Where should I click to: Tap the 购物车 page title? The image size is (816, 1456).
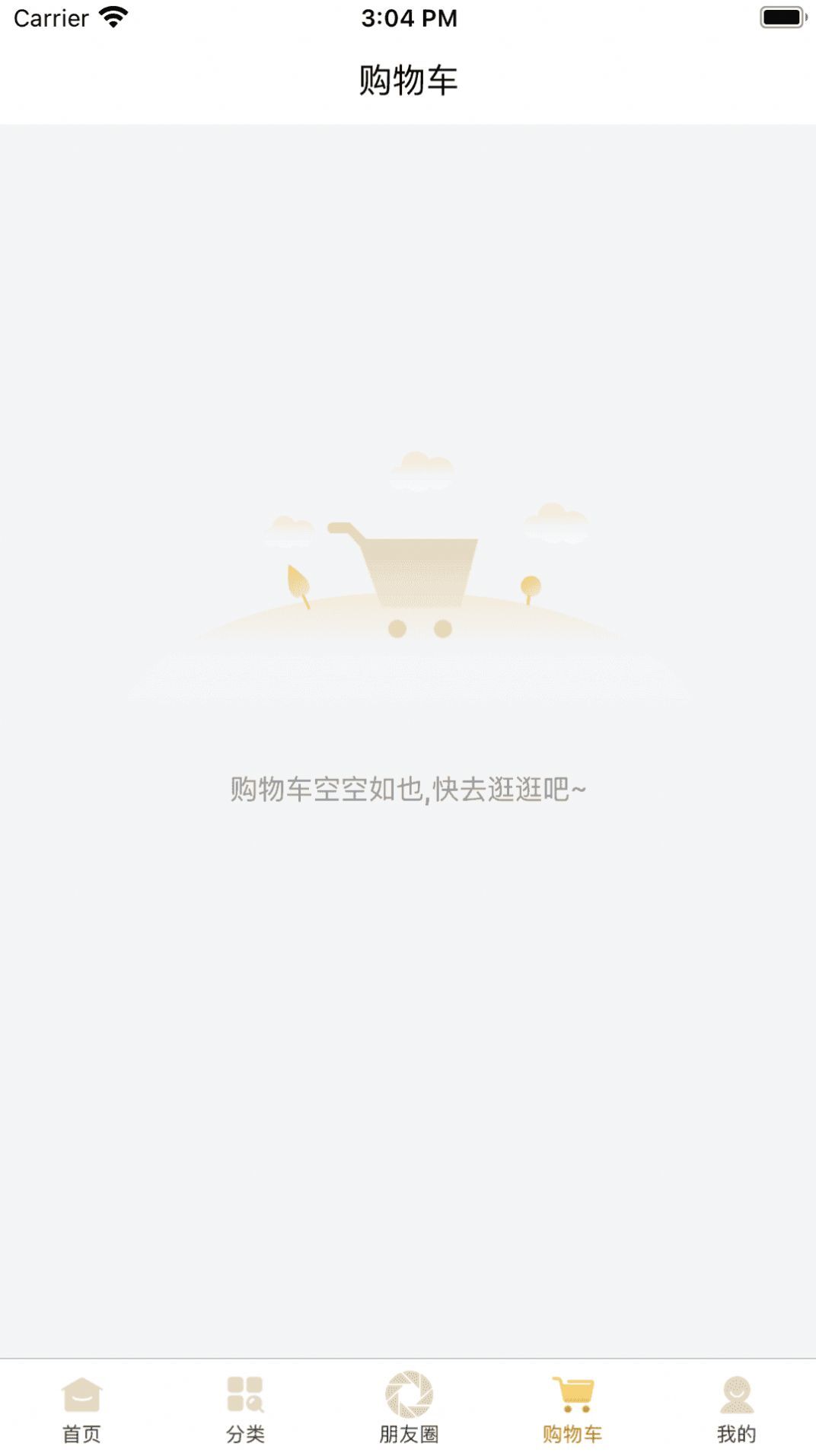408,78
